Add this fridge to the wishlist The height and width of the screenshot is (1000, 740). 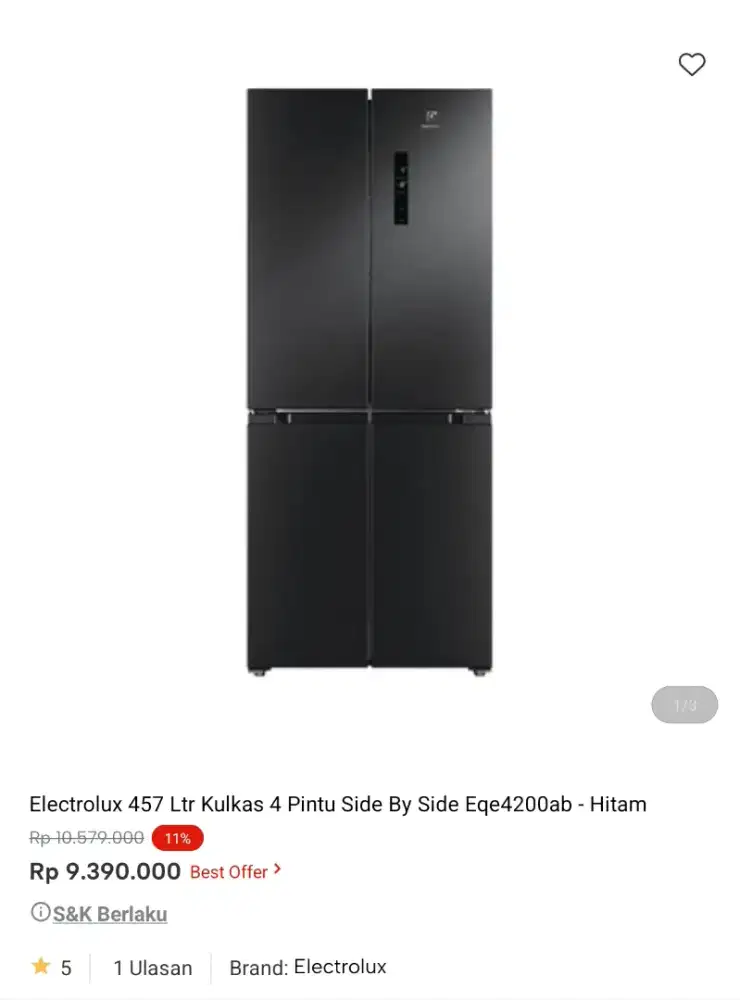coord(692,65)
